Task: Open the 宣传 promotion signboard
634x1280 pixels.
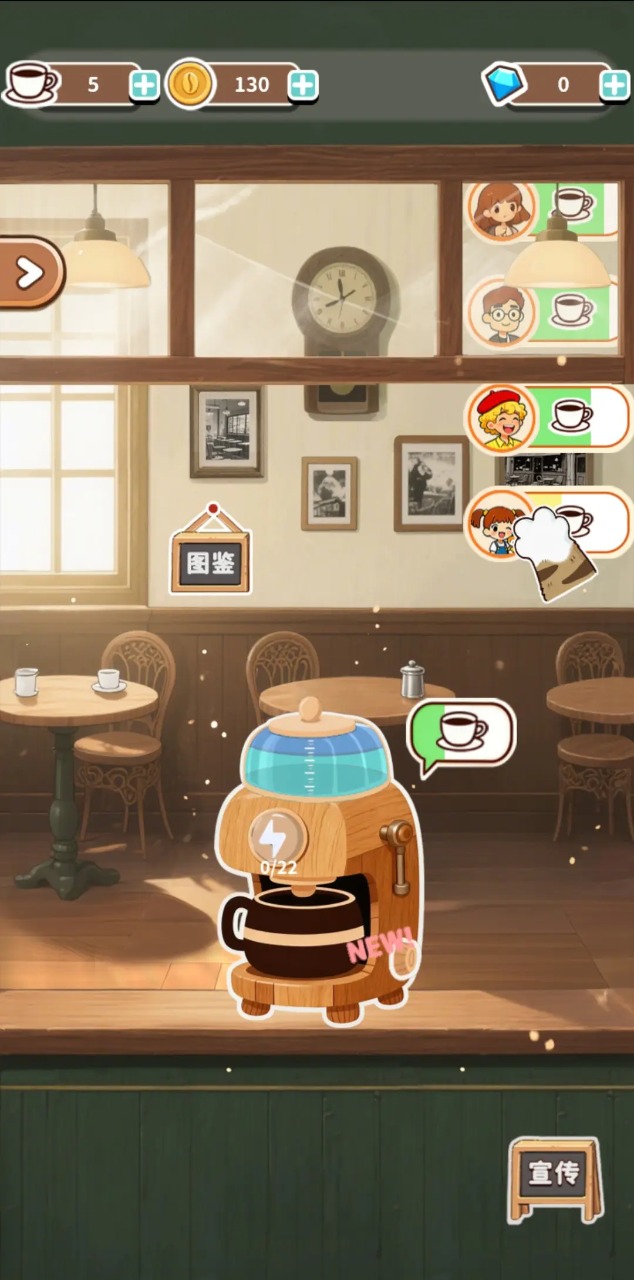Action: (553, 1174)
